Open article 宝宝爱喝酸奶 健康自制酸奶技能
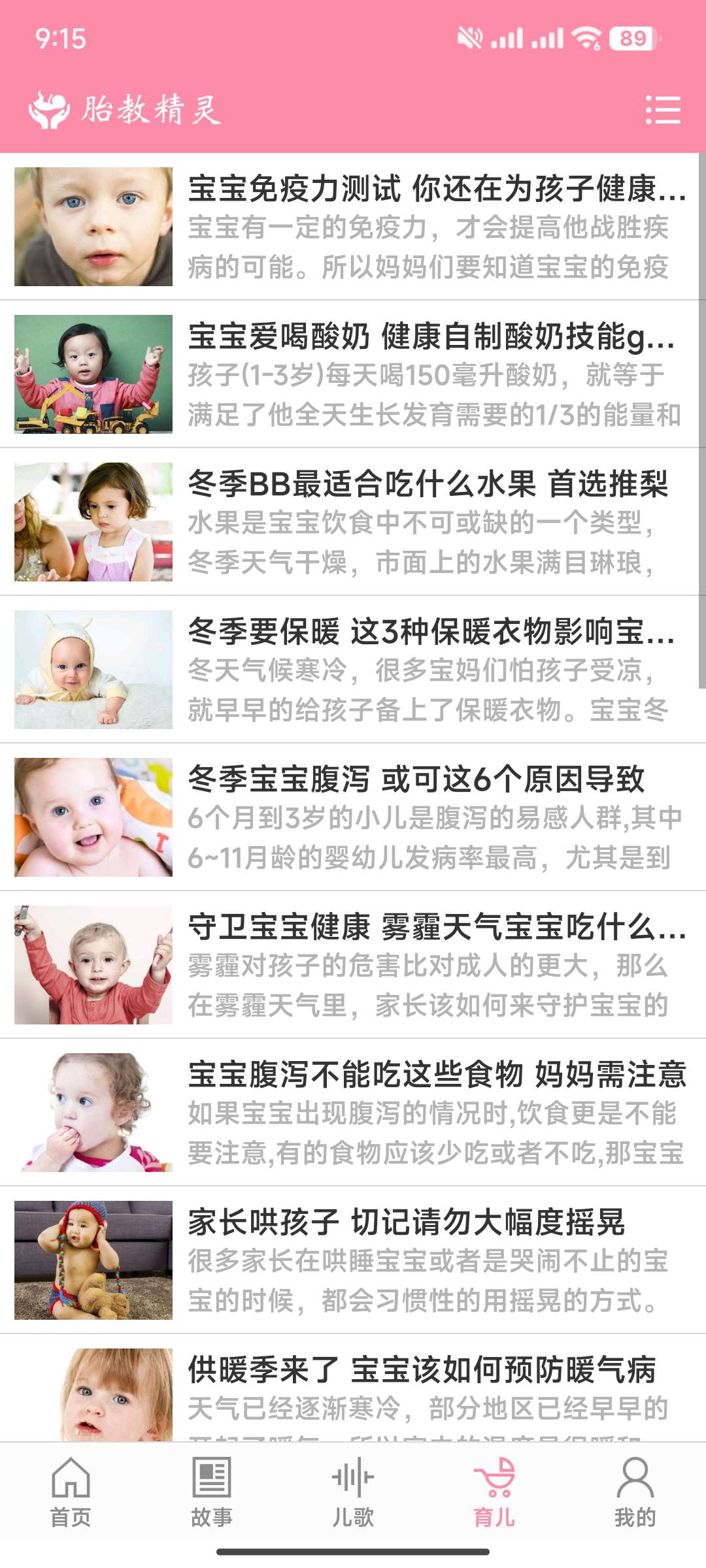706x1568 pixels. (x=431, y=336)
